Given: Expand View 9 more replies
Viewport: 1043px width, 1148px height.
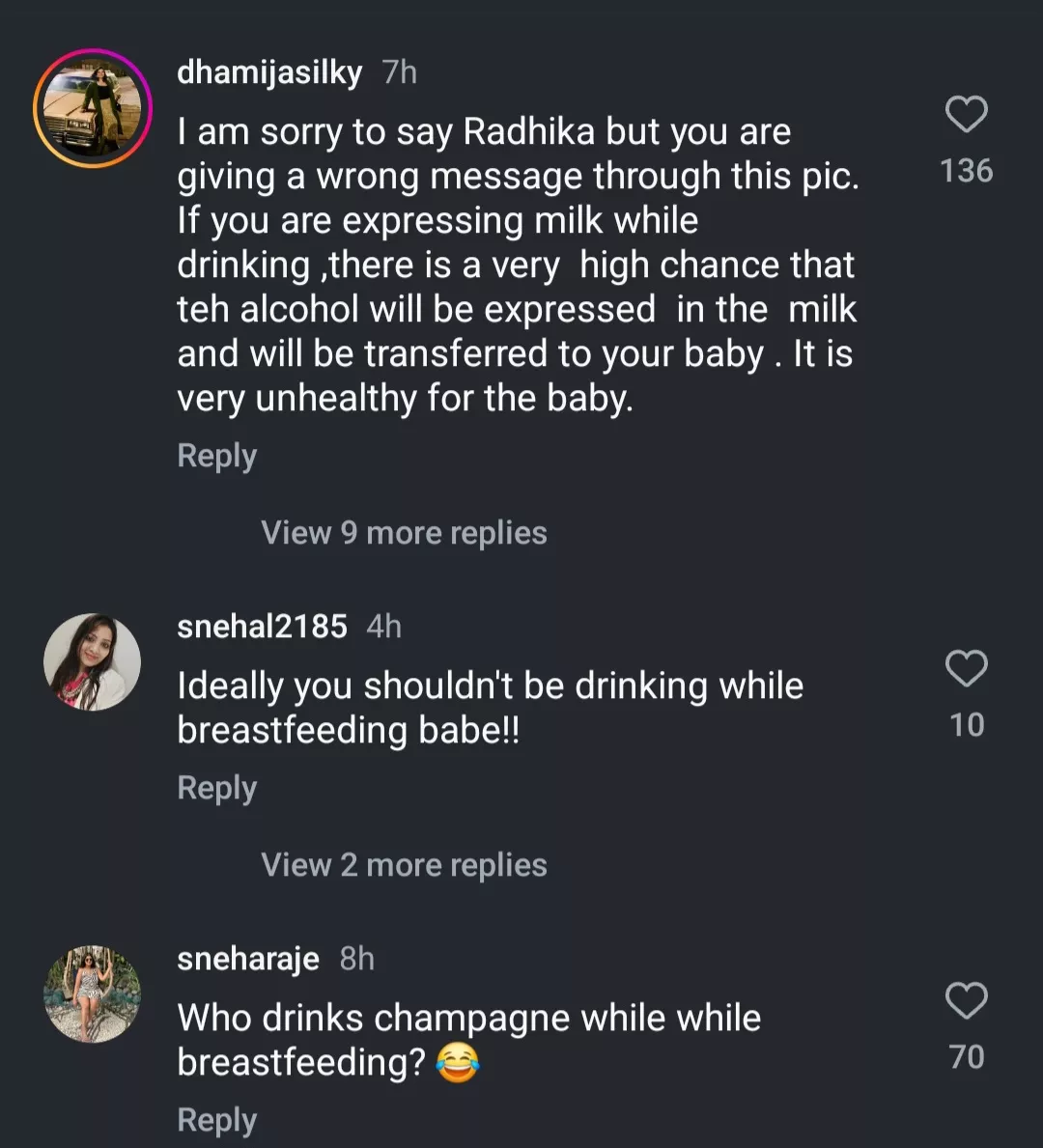Looking at the screenshot, I should 404,533.
